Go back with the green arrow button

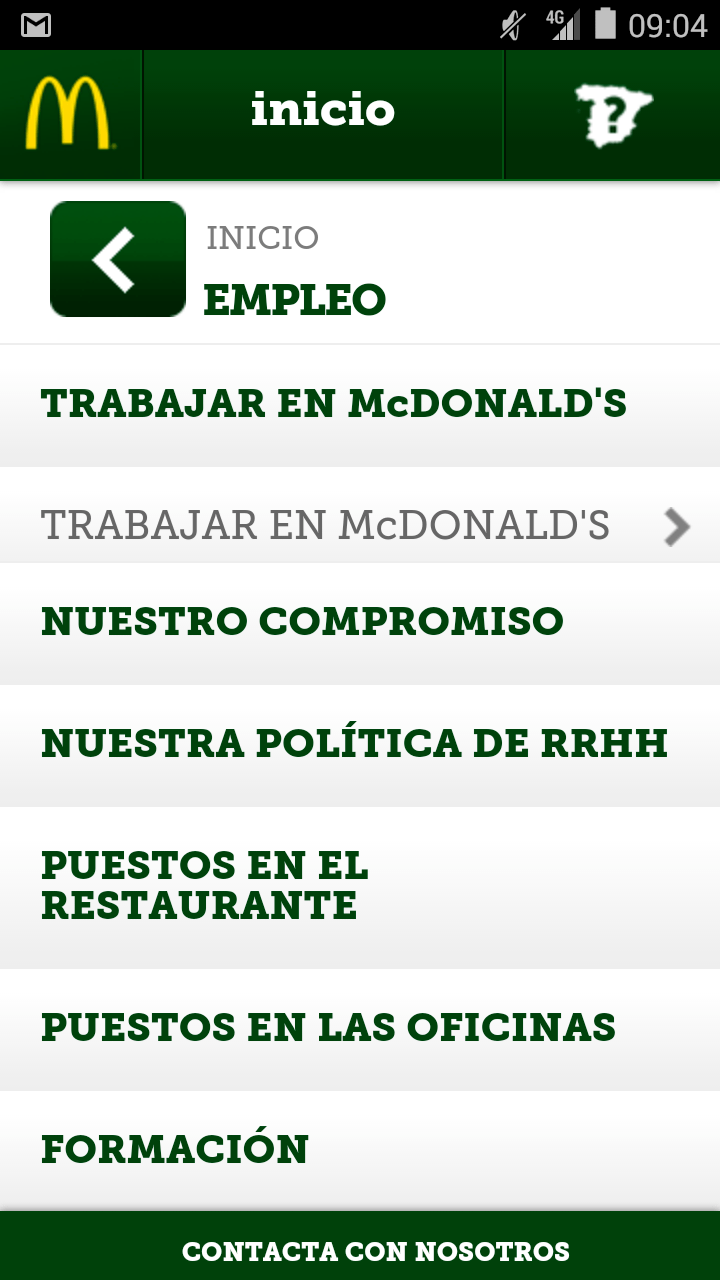coord(118,259)
